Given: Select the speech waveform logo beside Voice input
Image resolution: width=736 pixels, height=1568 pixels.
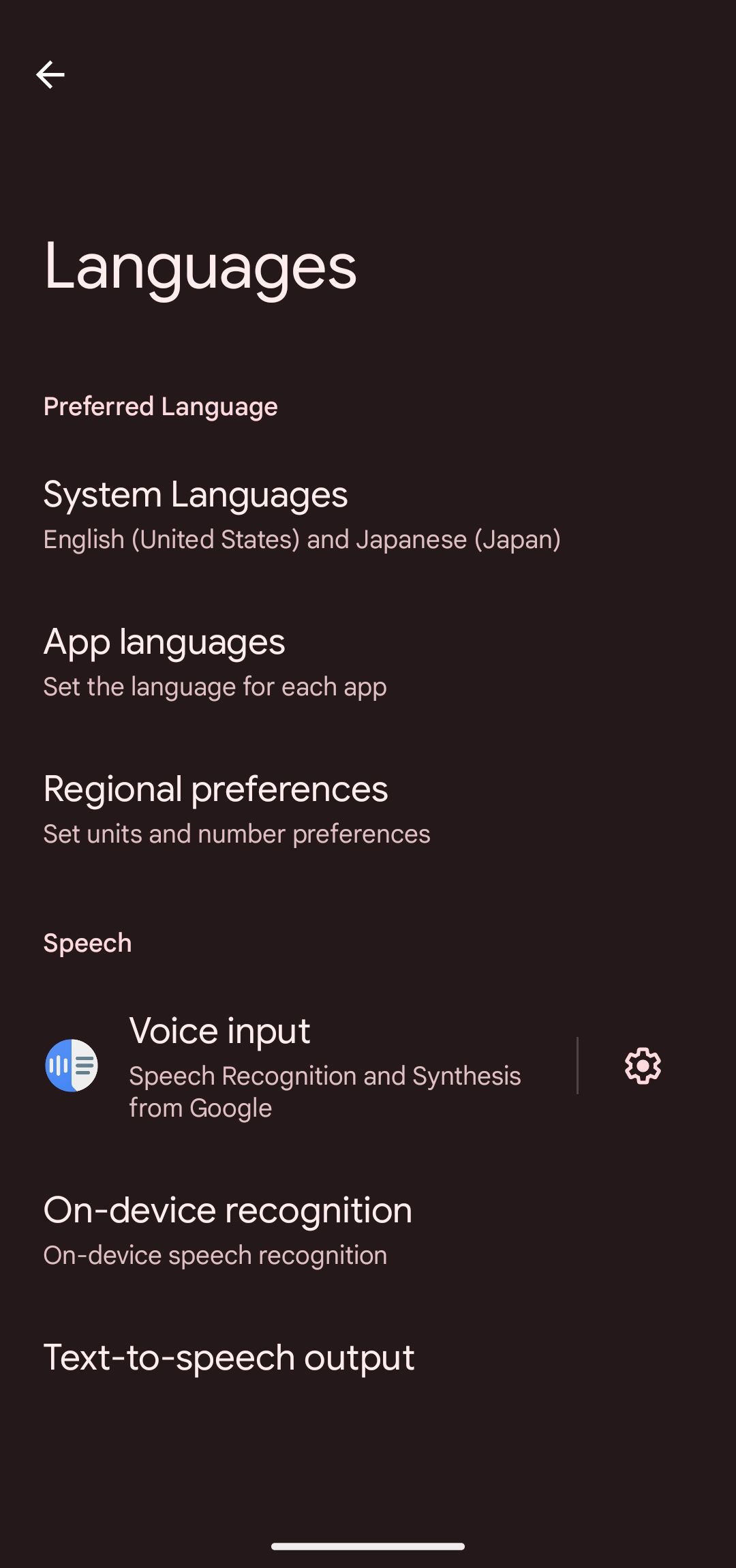Looking at the screenshot, I should 73,1064.
